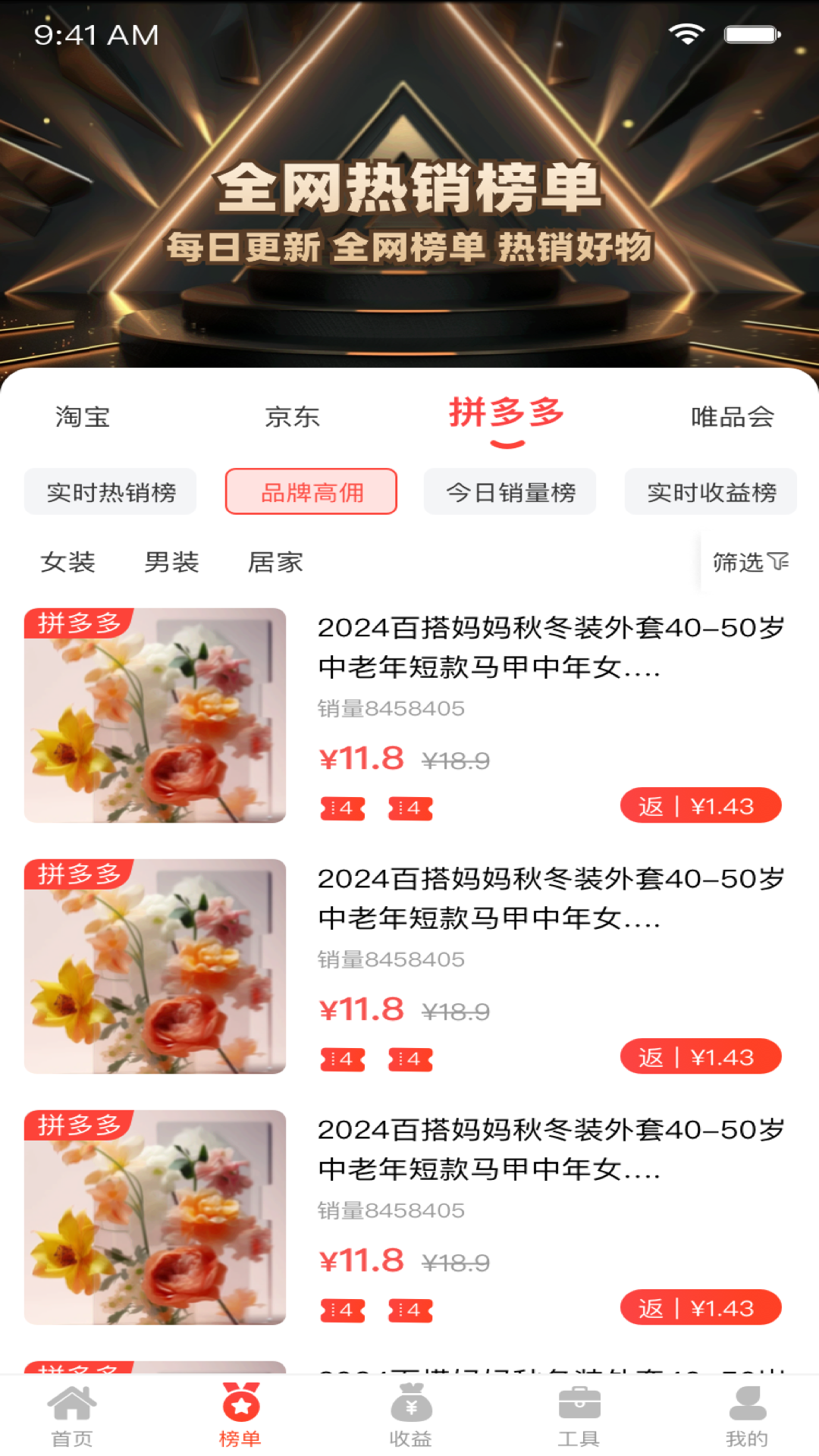Viewport: 819px width, 1456px height.
Task: Click the first coupon ticket icon on top product
Action: (343, 807)
